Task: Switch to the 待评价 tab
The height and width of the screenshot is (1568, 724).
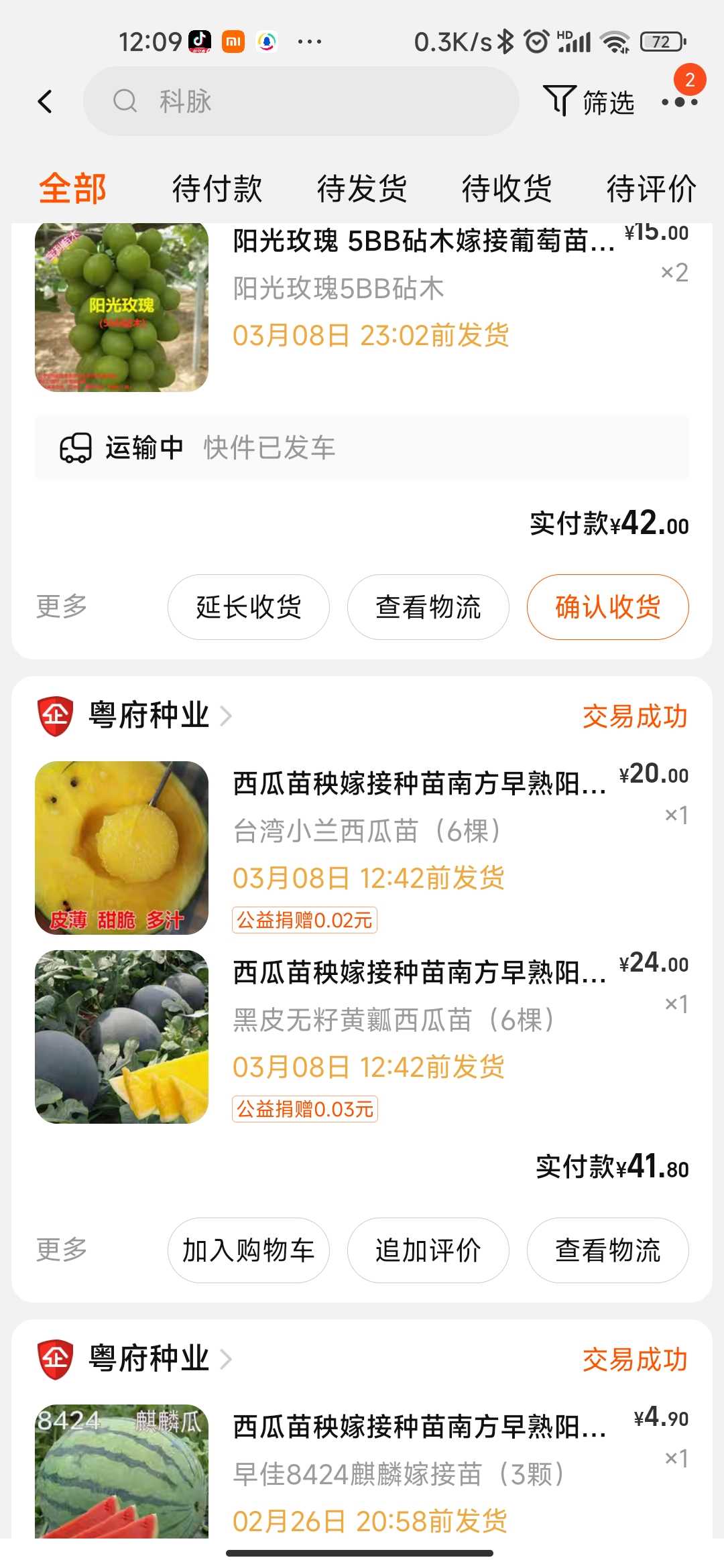Action: tap(651, 188)
